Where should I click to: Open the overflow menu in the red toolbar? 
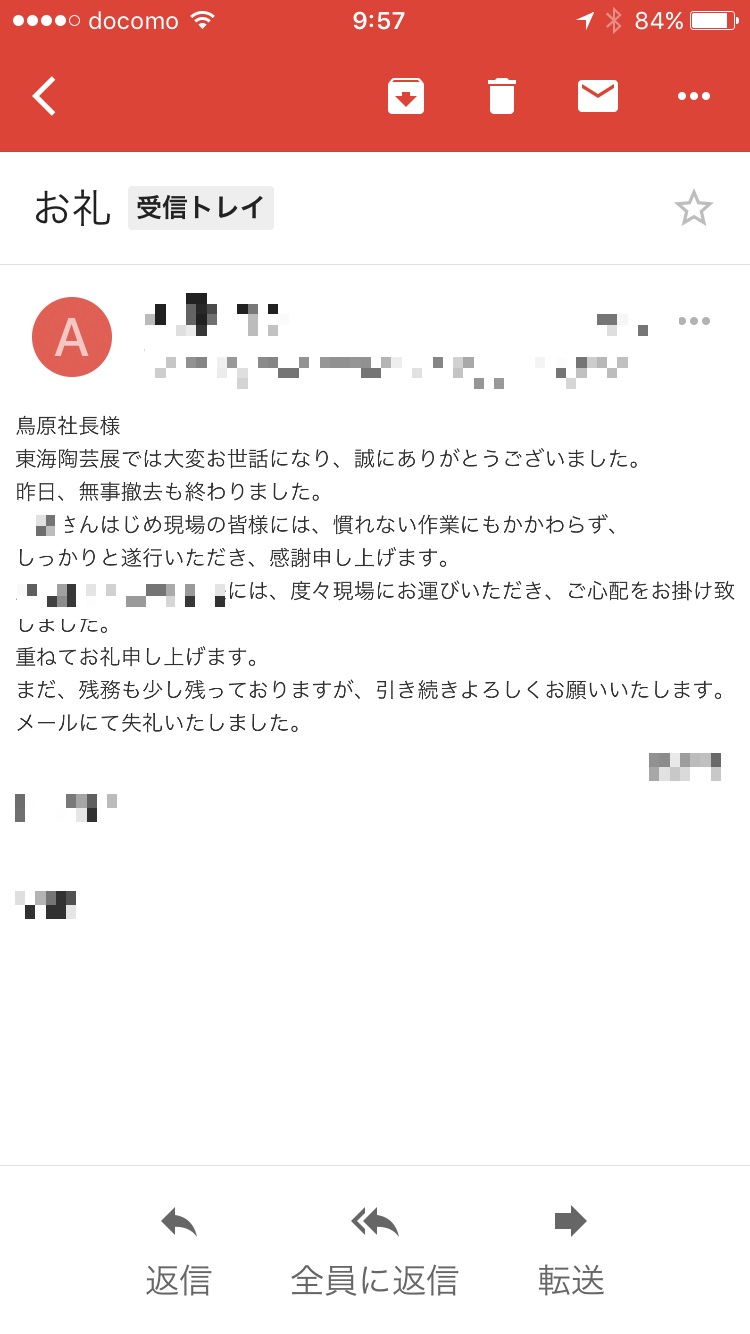pyautogui.click(x=693, y=96)
